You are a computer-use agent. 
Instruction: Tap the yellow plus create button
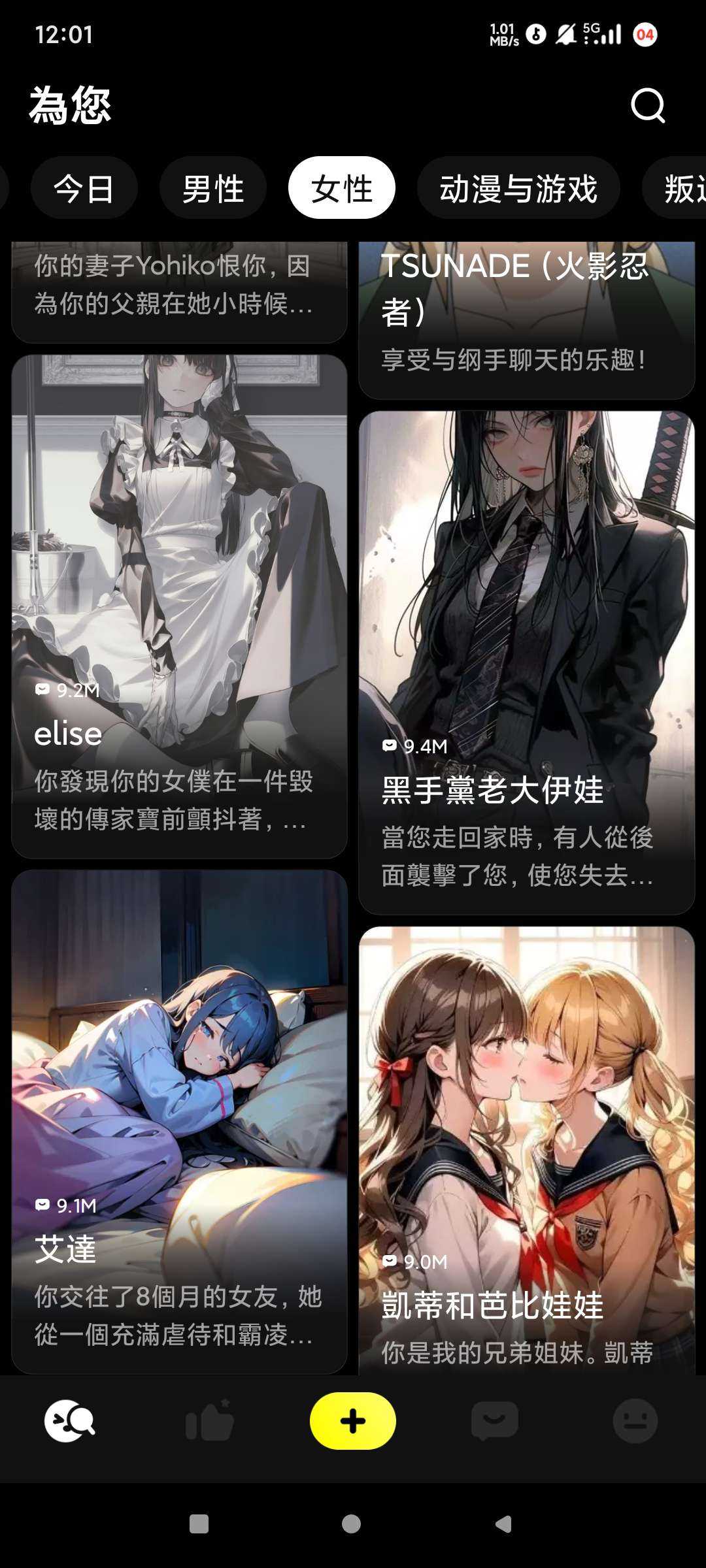352,1421
